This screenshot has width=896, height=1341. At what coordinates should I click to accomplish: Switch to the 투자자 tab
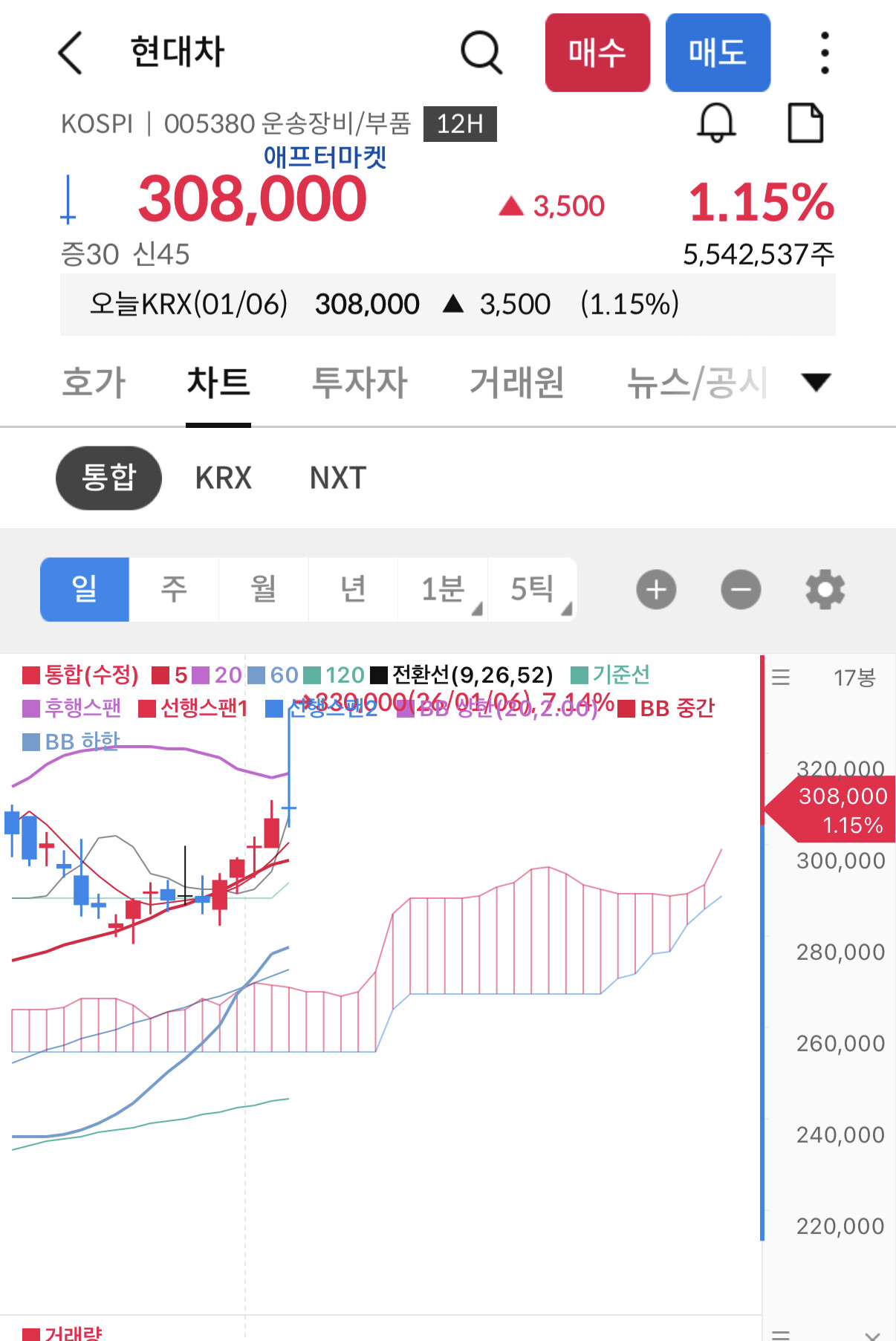pos(360,383)
